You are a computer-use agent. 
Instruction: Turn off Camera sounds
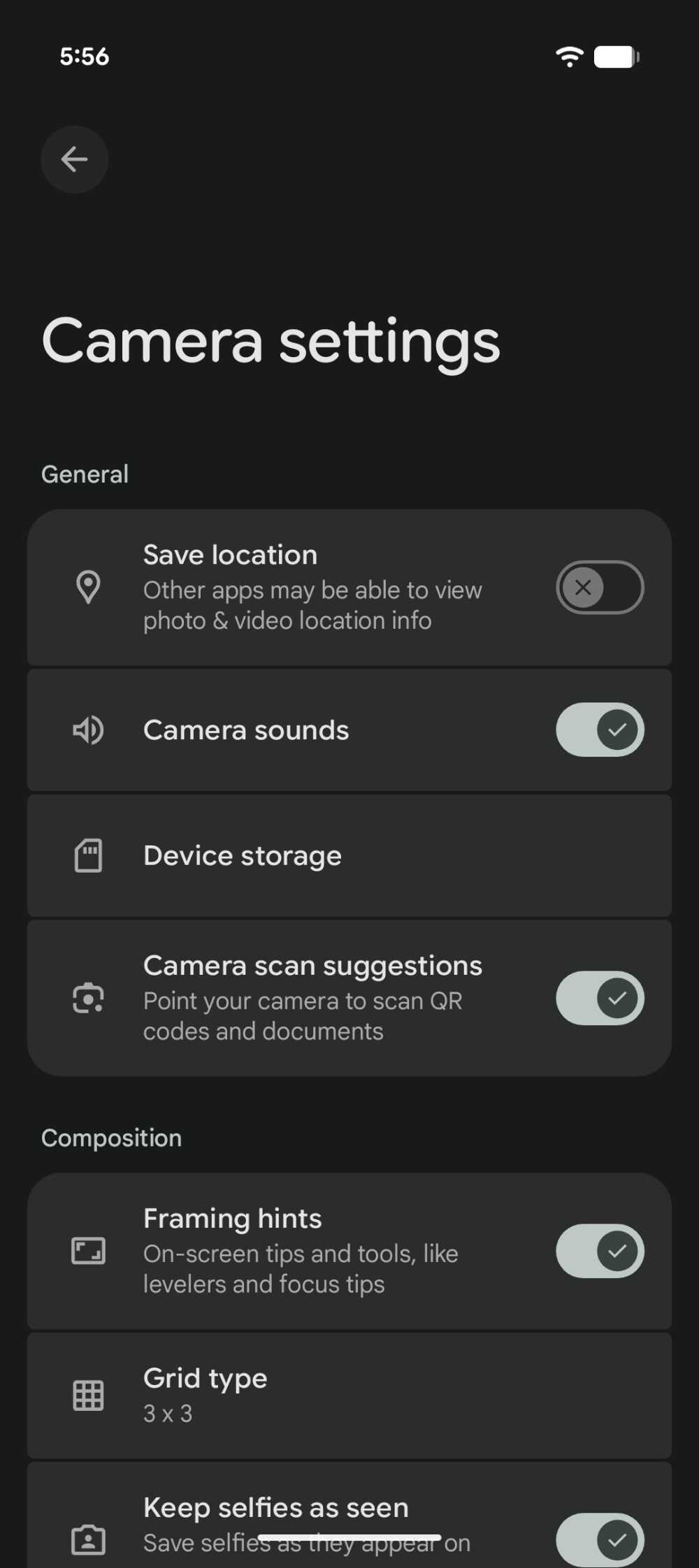tap(600, 729)
